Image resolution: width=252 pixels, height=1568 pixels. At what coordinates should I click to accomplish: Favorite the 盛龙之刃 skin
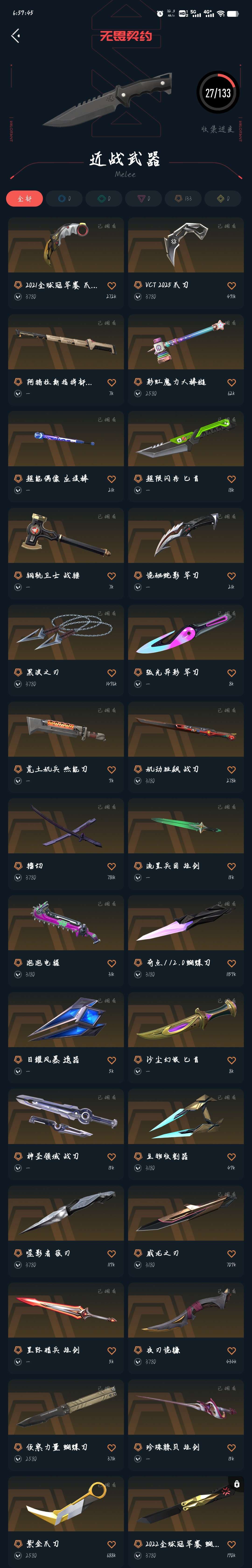(231, 1253)
